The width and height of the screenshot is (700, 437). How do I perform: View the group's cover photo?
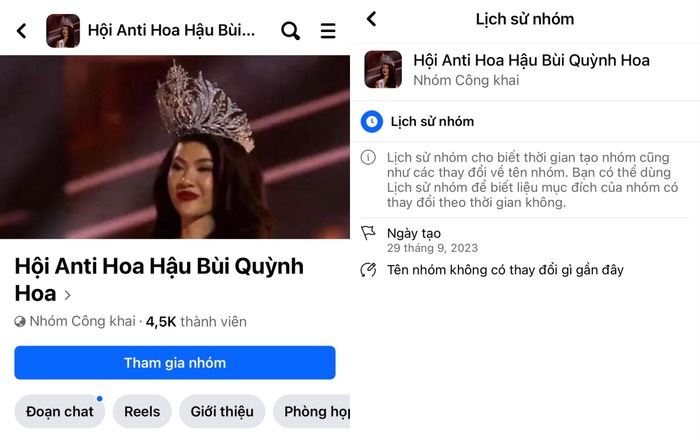pos(175,147)
